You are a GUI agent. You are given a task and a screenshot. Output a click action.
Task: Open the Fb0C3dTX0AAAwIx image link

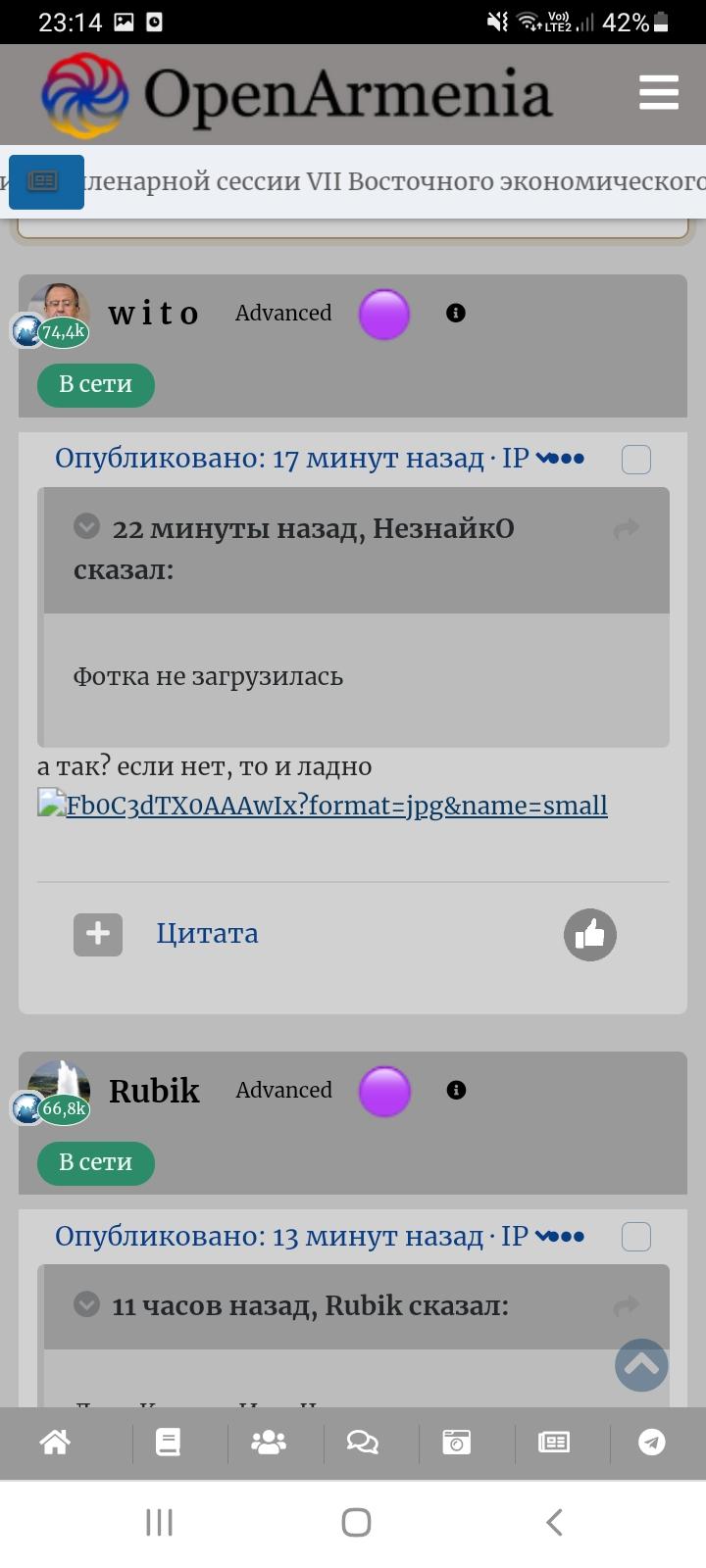[335, 806]
